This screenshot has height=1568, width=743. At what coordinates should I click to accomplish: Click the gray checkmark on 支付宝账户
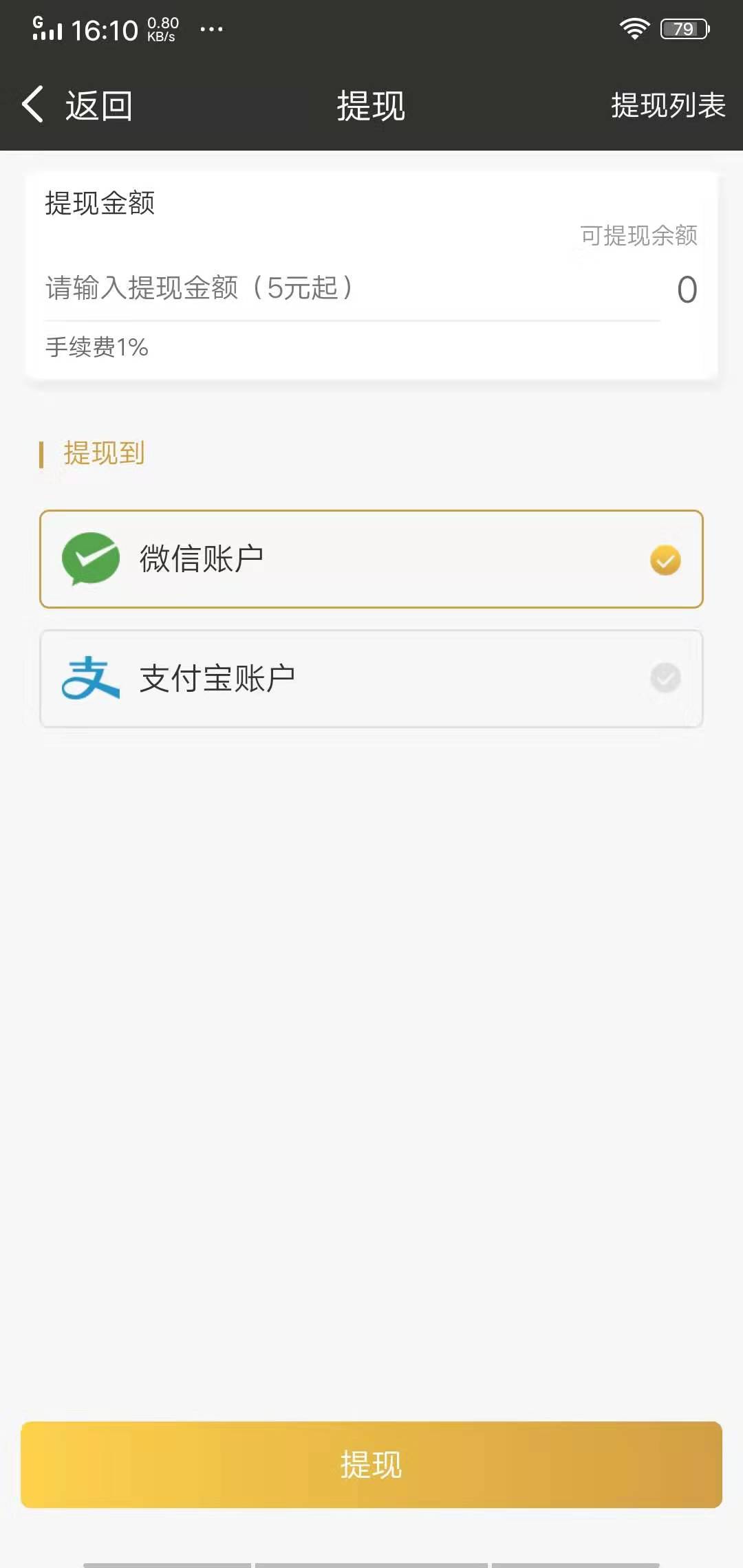[x=663, y=677]
